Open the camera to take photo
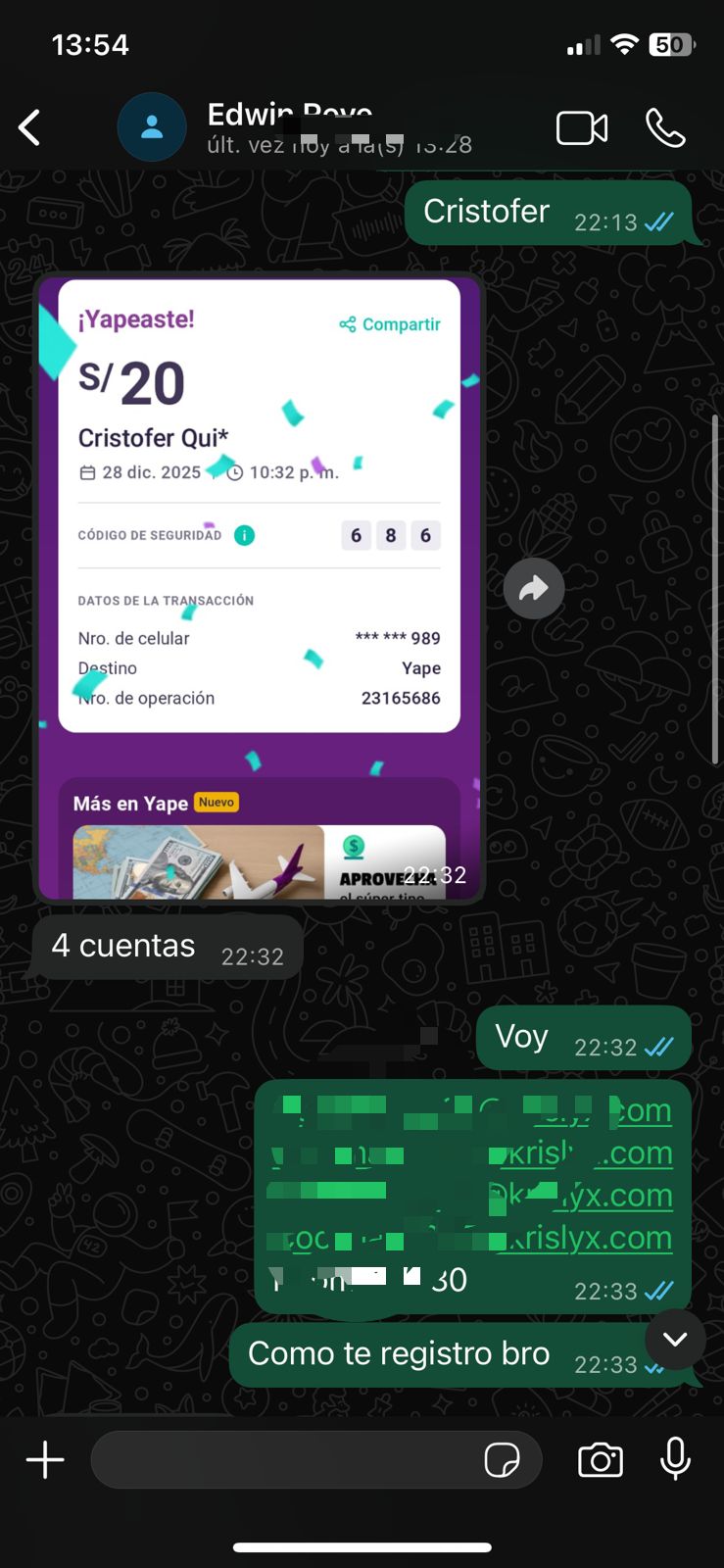The image size is (724, 1568). 601,1459
